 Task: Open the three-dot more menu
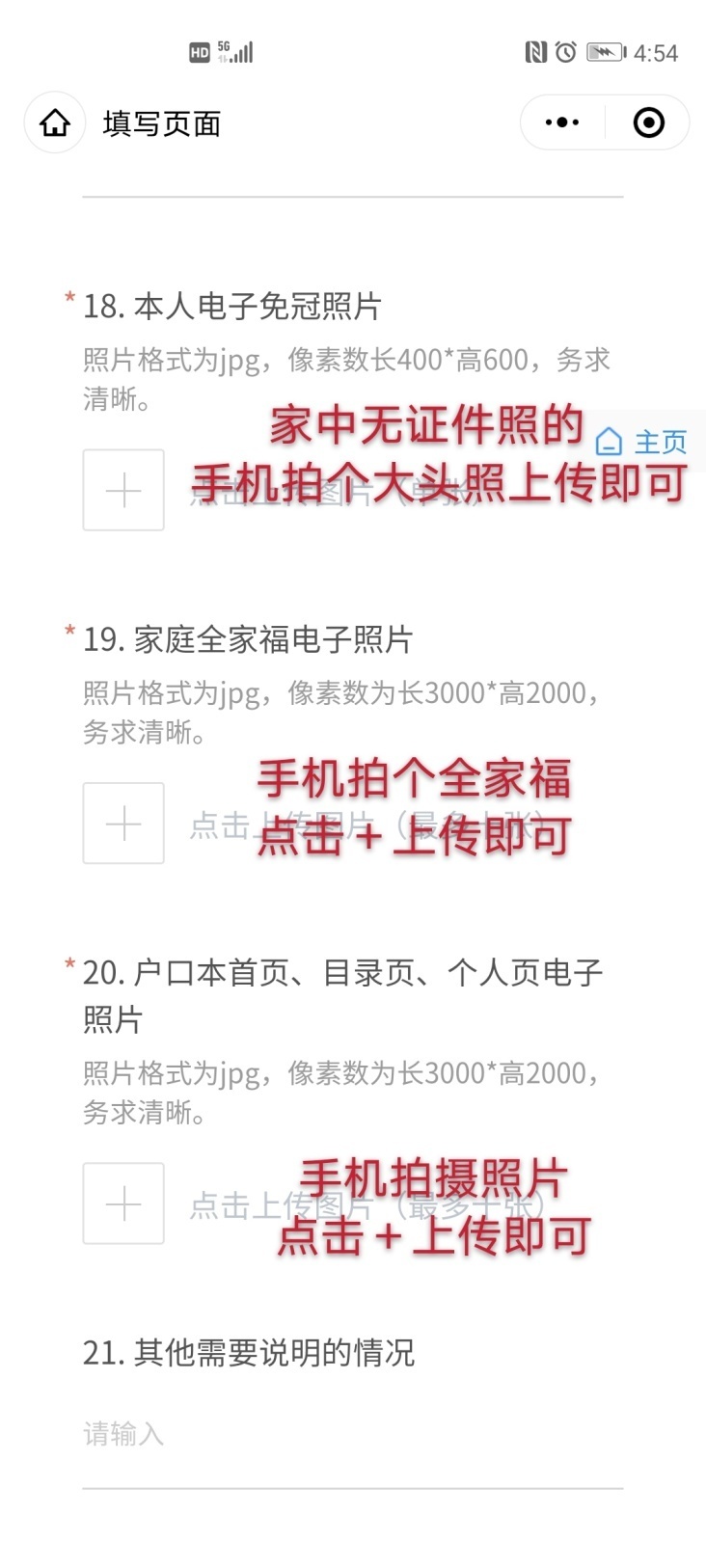562,122
